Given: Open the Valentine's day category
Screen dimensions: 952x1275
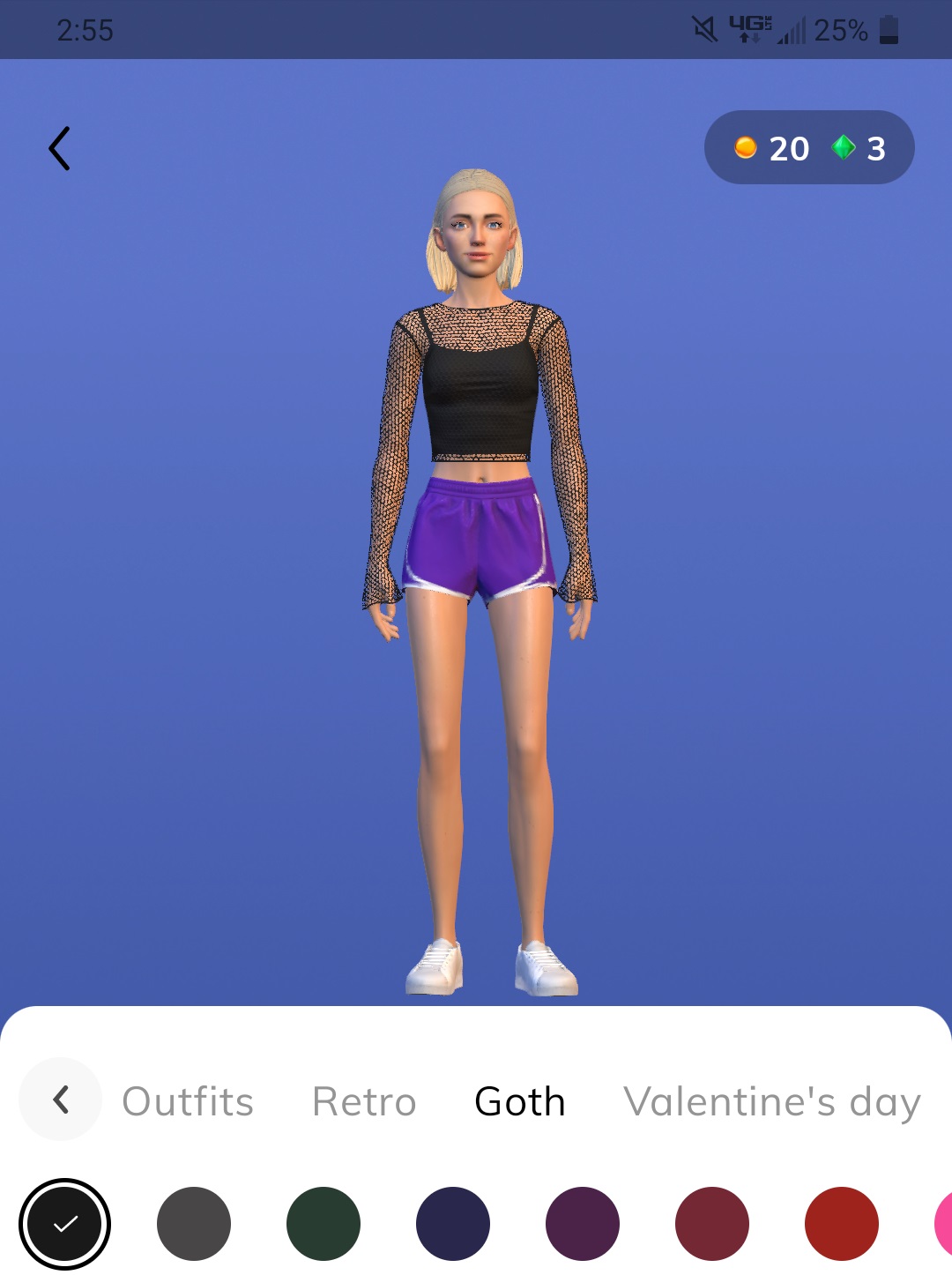Looking at the screenshot, I should pos(771,1102).
